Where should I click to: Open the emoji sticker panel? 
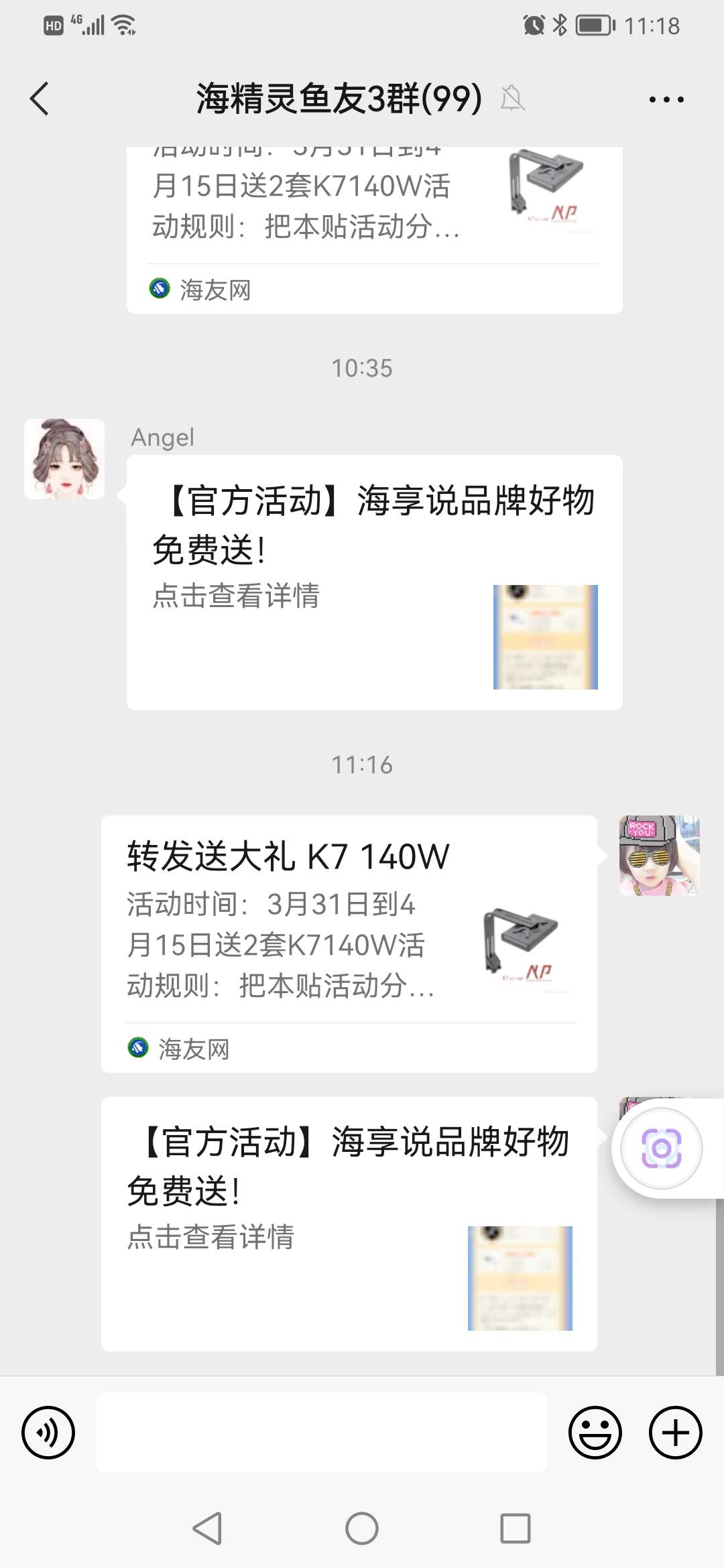pyautogui.click(x=595, y=1433)
